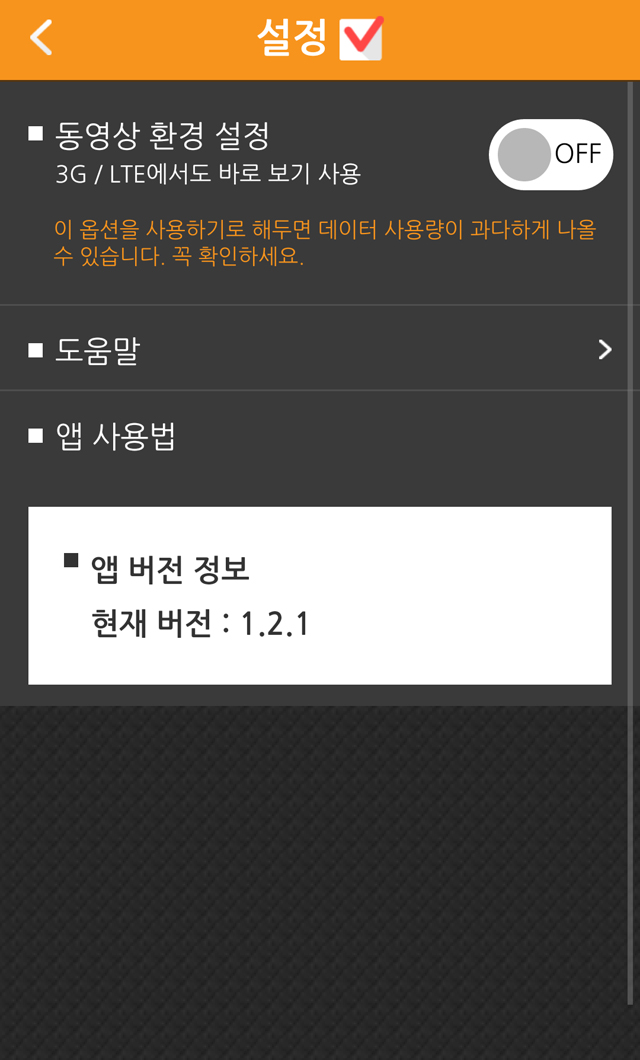Go back using the header arrow
The image size is (640, 1060).
pos(41,38)
